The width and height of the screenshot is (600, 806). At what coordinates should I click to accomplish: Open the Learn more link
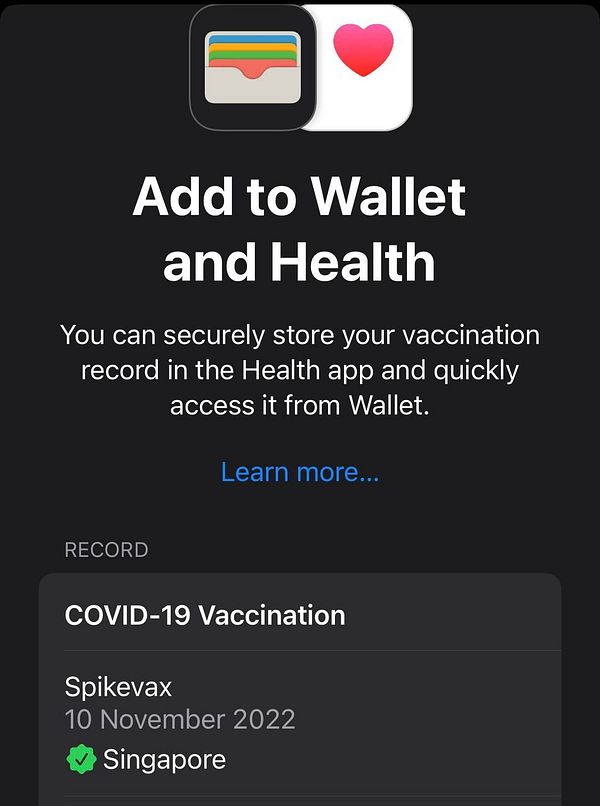(300, 471)
